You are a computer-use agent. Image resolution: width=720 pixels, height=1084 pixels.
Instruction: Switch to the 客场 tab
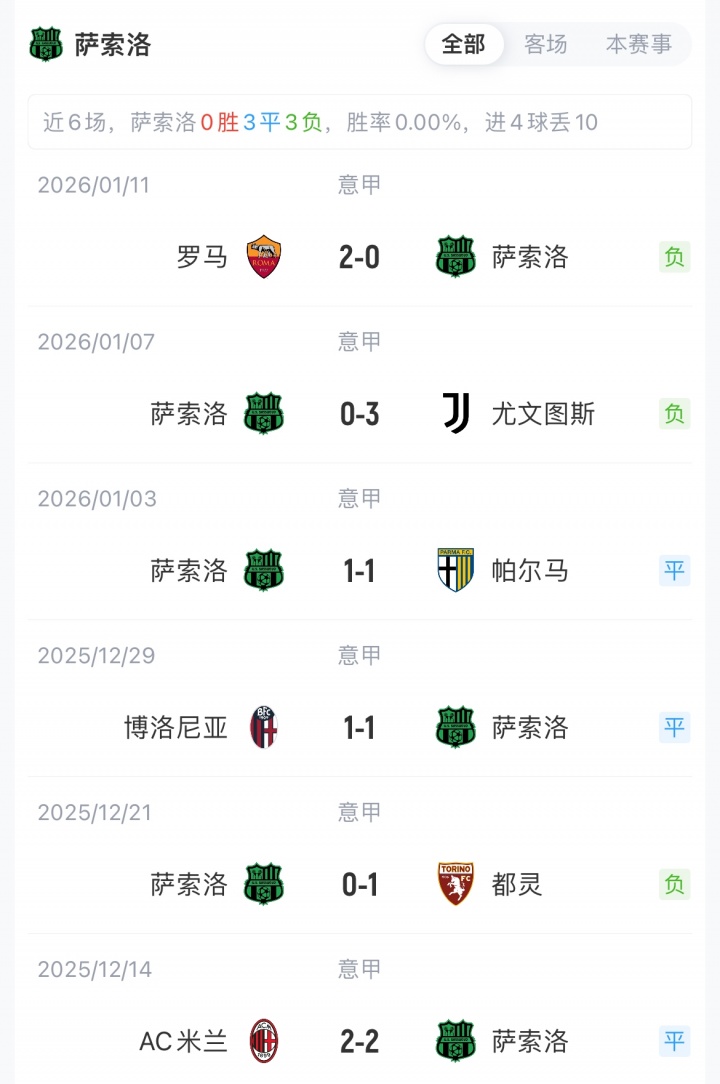click(x=546, y=44)
